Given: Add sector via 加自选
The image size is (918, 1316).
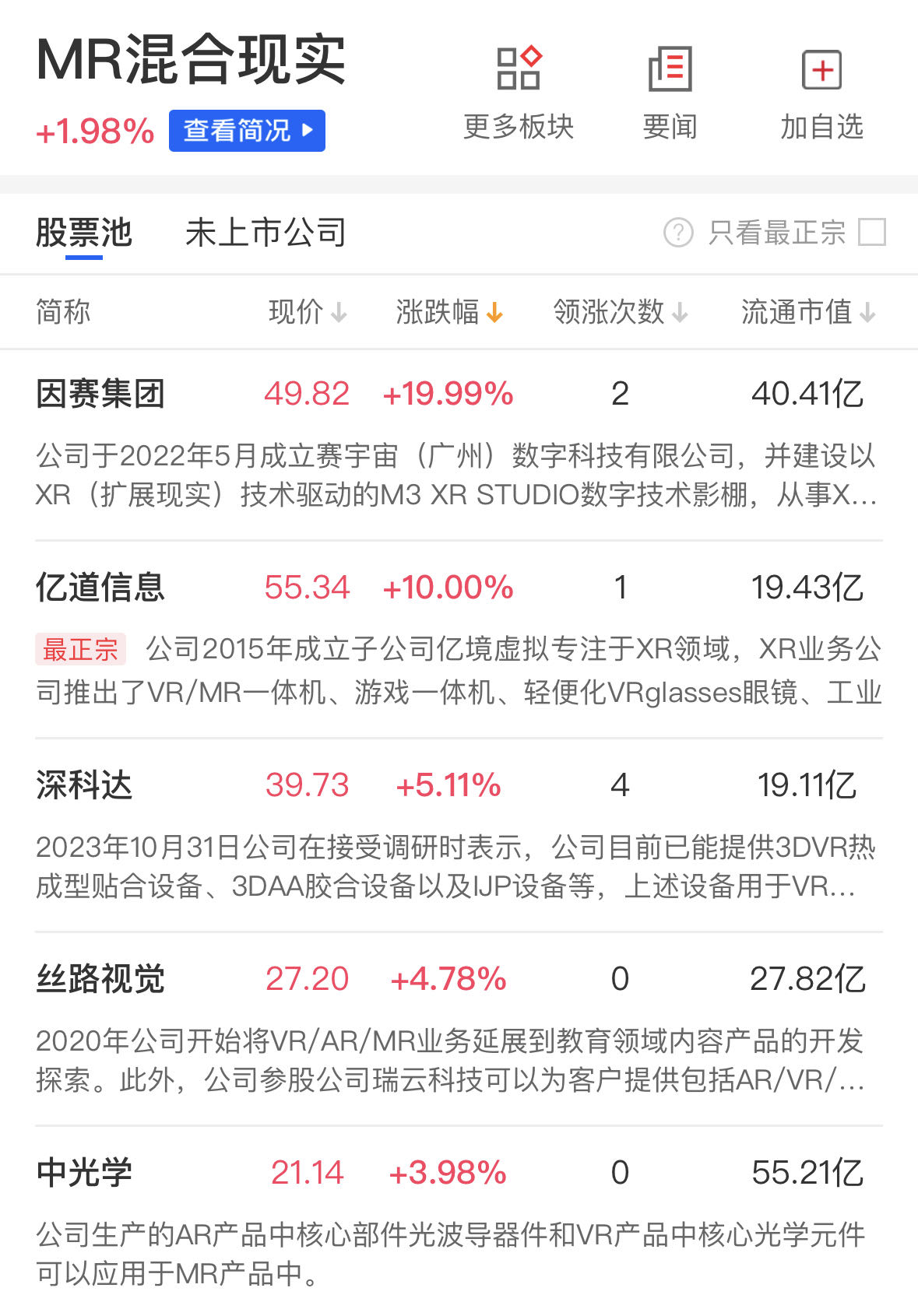Looking at the screenshot, I should coord(821,92).
